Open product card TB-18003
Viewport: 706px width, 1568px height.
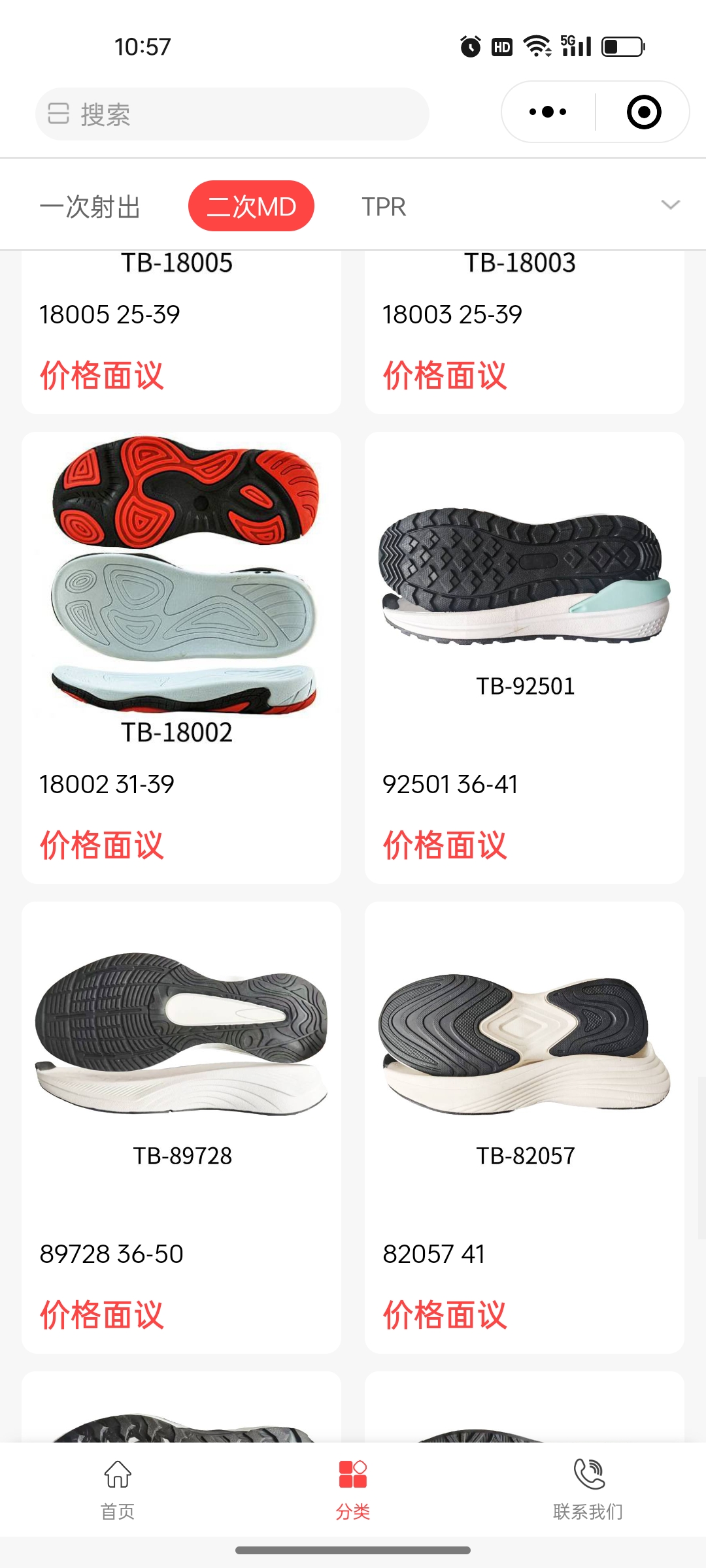pyautogui.click(x=524, y=327)
